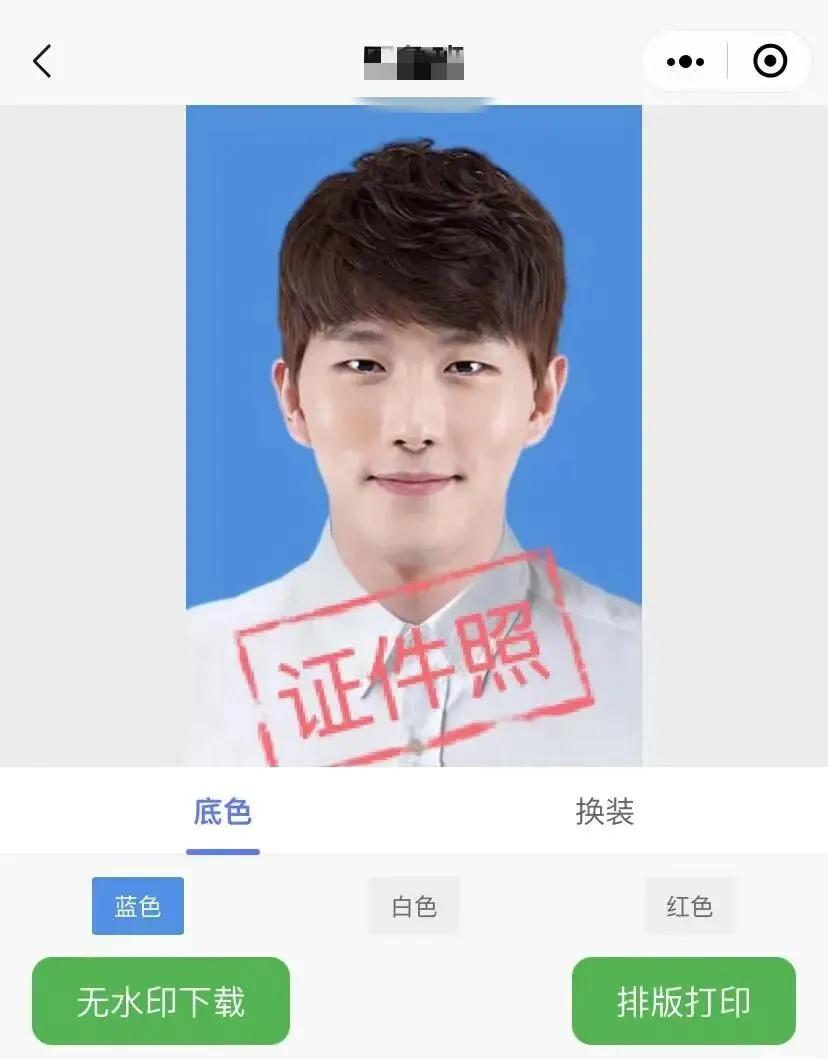Open the mini program three-dot menu
This screenshot has width=828, height=1059.
[x=685, y=62]
